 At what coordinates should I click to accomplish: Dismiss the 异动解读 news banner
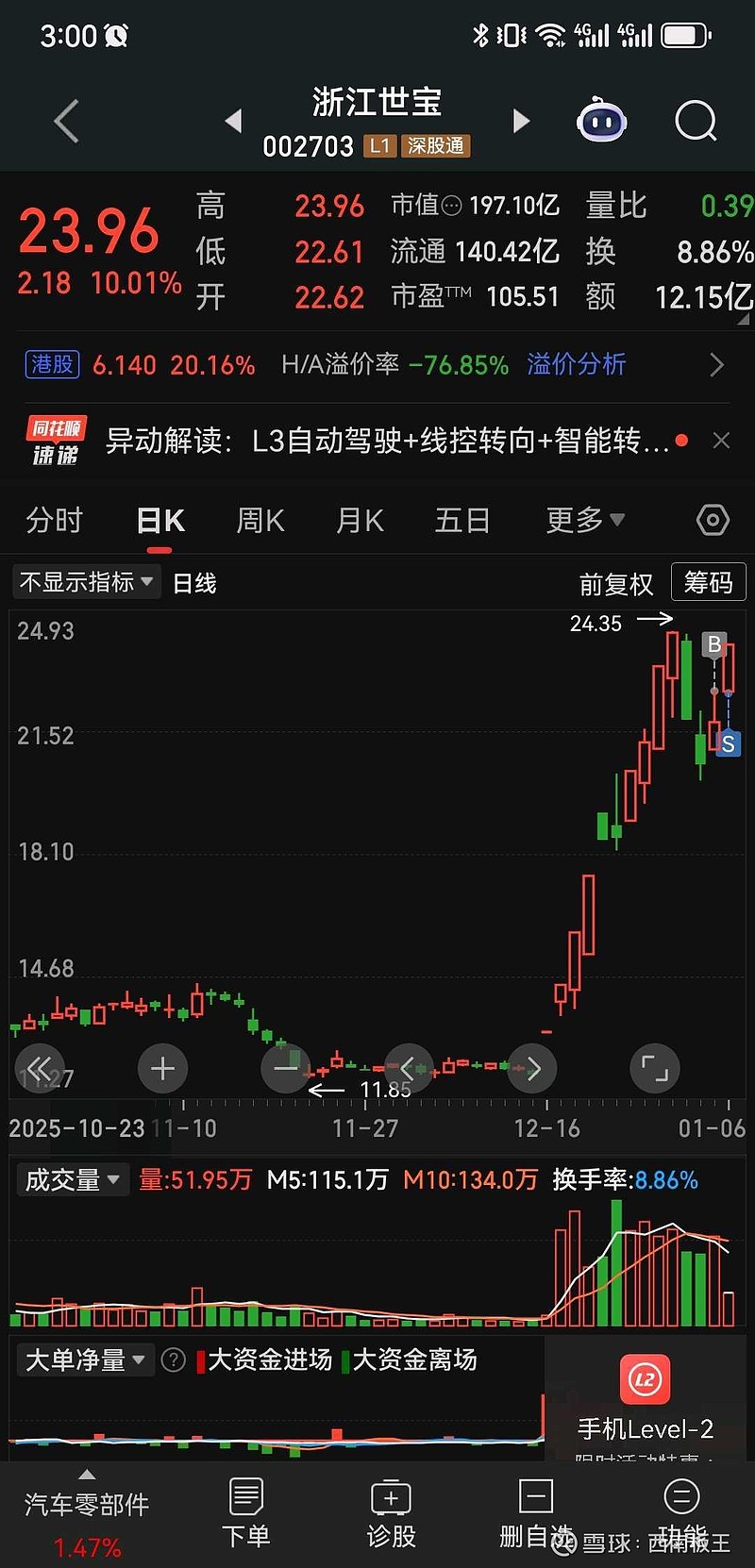tap(720, 440)
